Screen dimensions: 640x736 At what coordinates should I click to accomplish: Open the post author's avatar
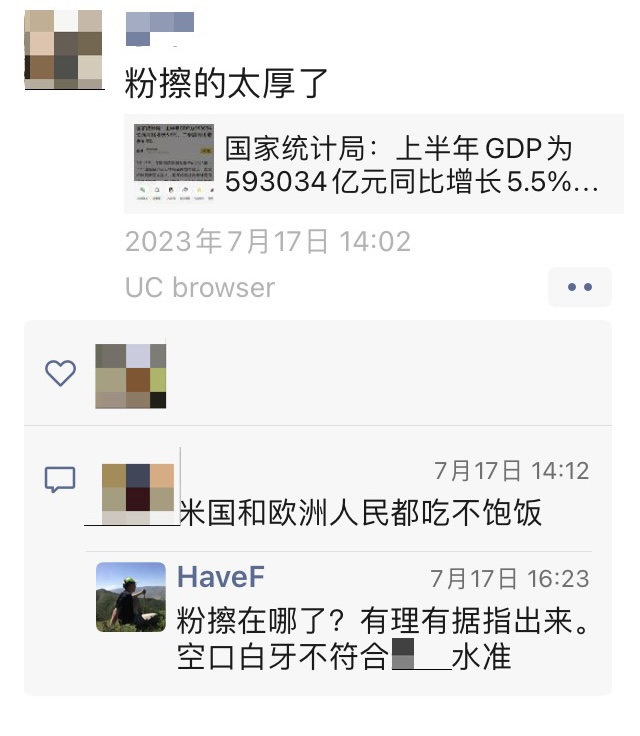pos(63,49)
